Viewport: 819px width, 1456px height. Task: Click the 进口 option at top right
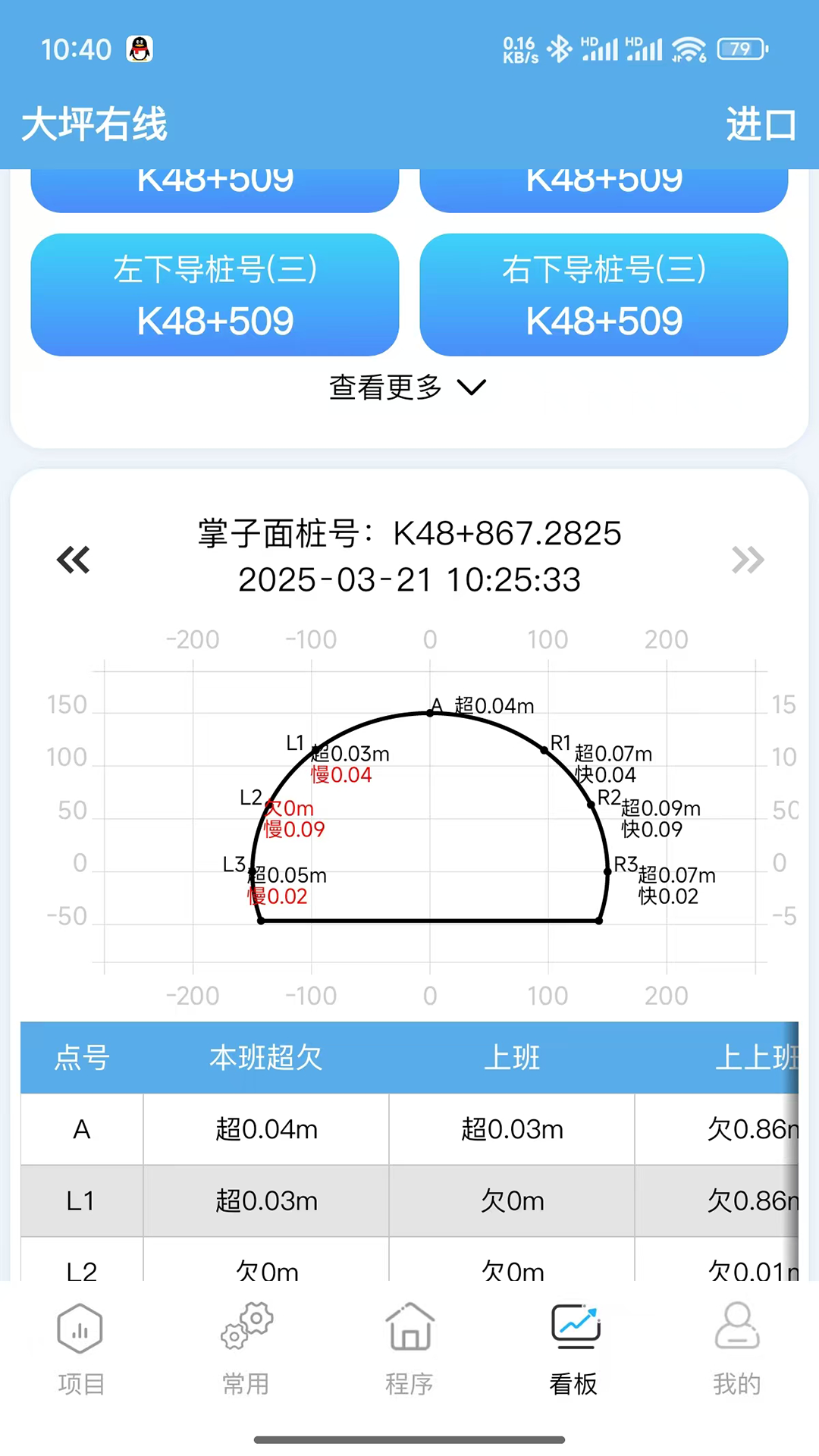click(761, 124)
